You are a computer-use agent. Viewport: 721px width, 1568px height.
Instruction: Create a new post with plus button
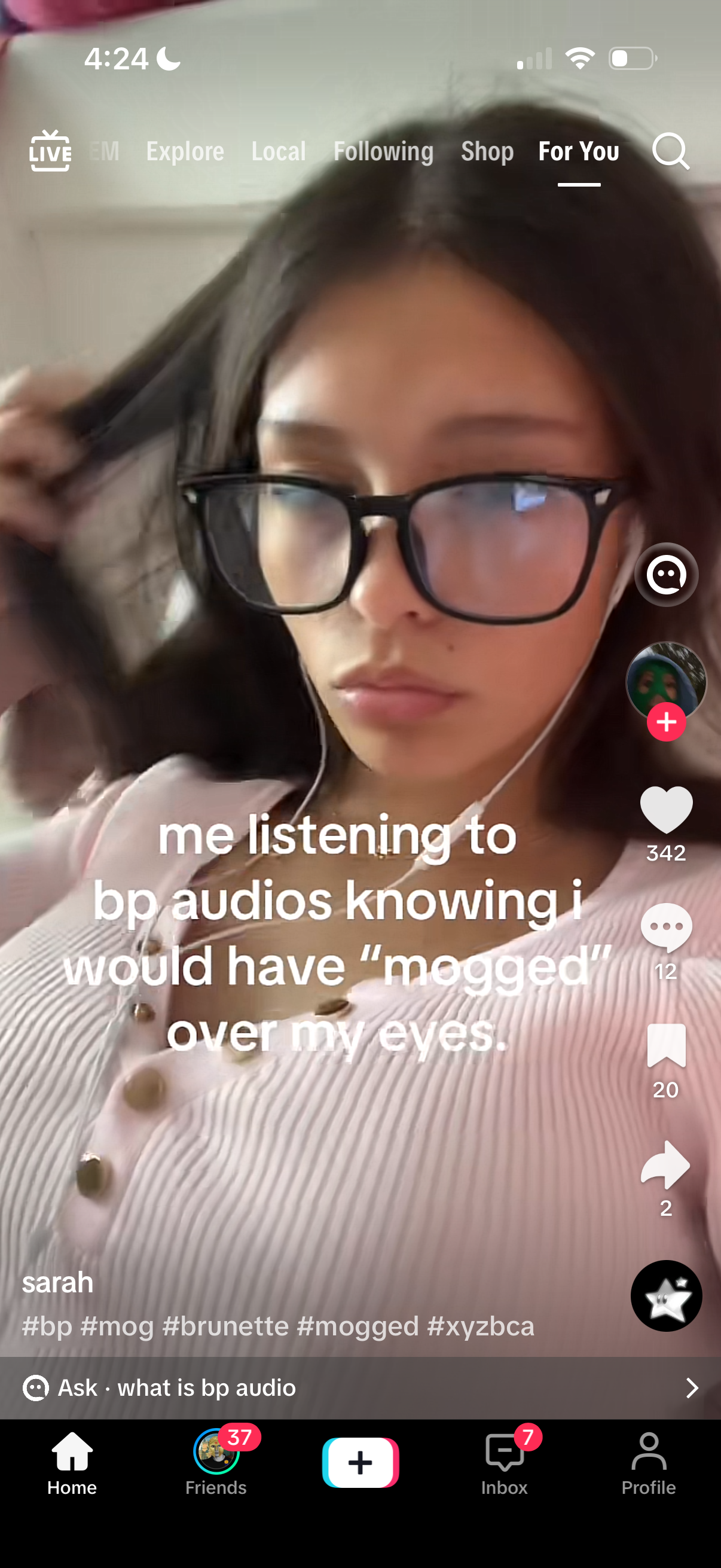360,1462
